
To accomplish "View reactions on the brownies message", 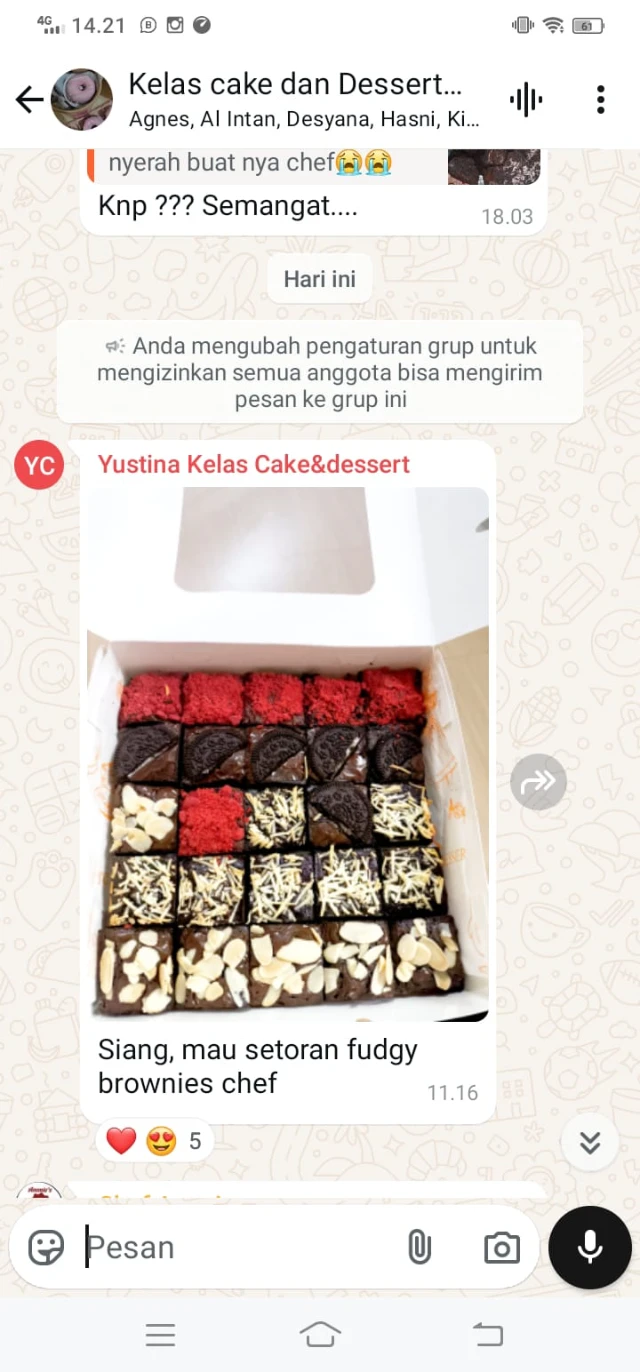I will 154,1141.
